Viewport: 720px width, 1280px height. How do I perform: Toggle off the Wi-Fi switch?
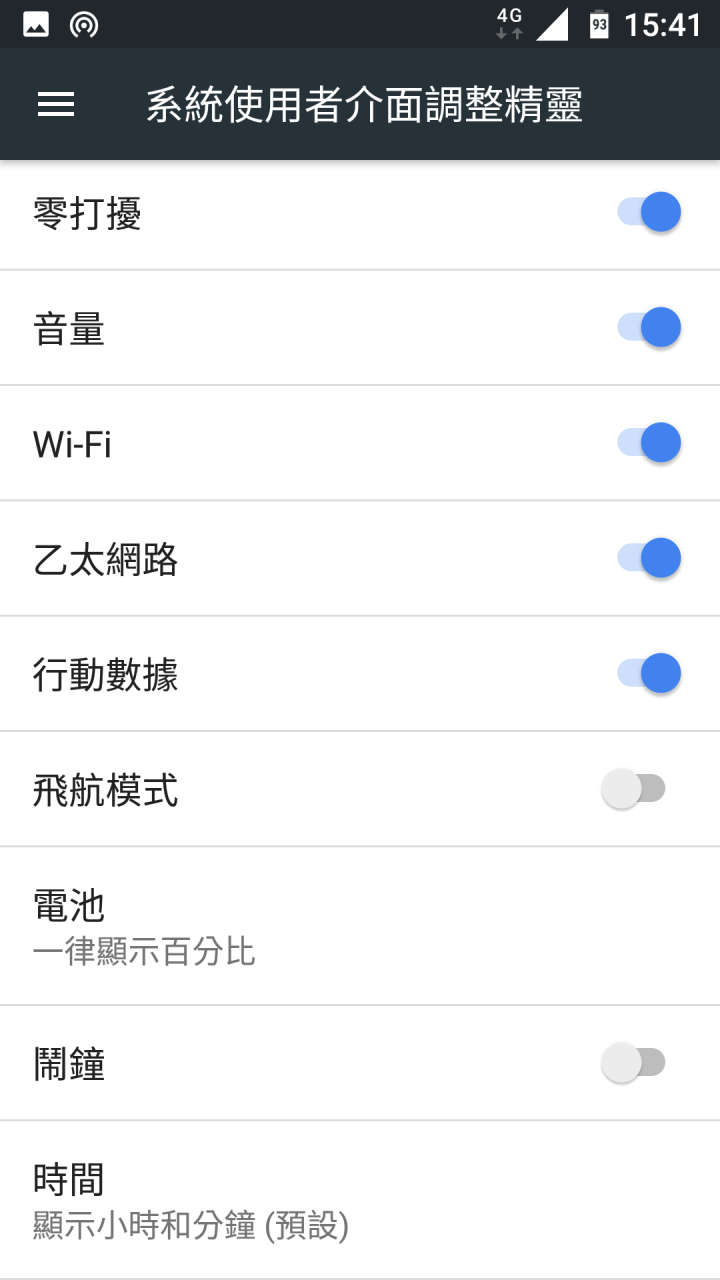click(x=649, y=442)
